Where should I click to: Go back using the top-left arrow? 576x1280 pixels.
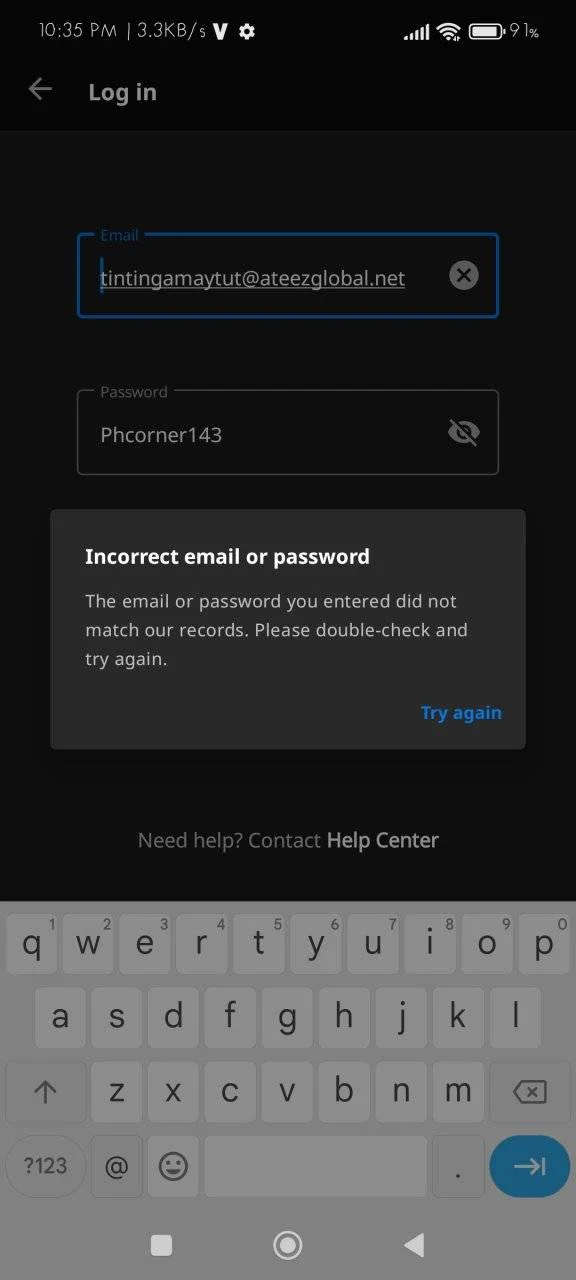40,90
